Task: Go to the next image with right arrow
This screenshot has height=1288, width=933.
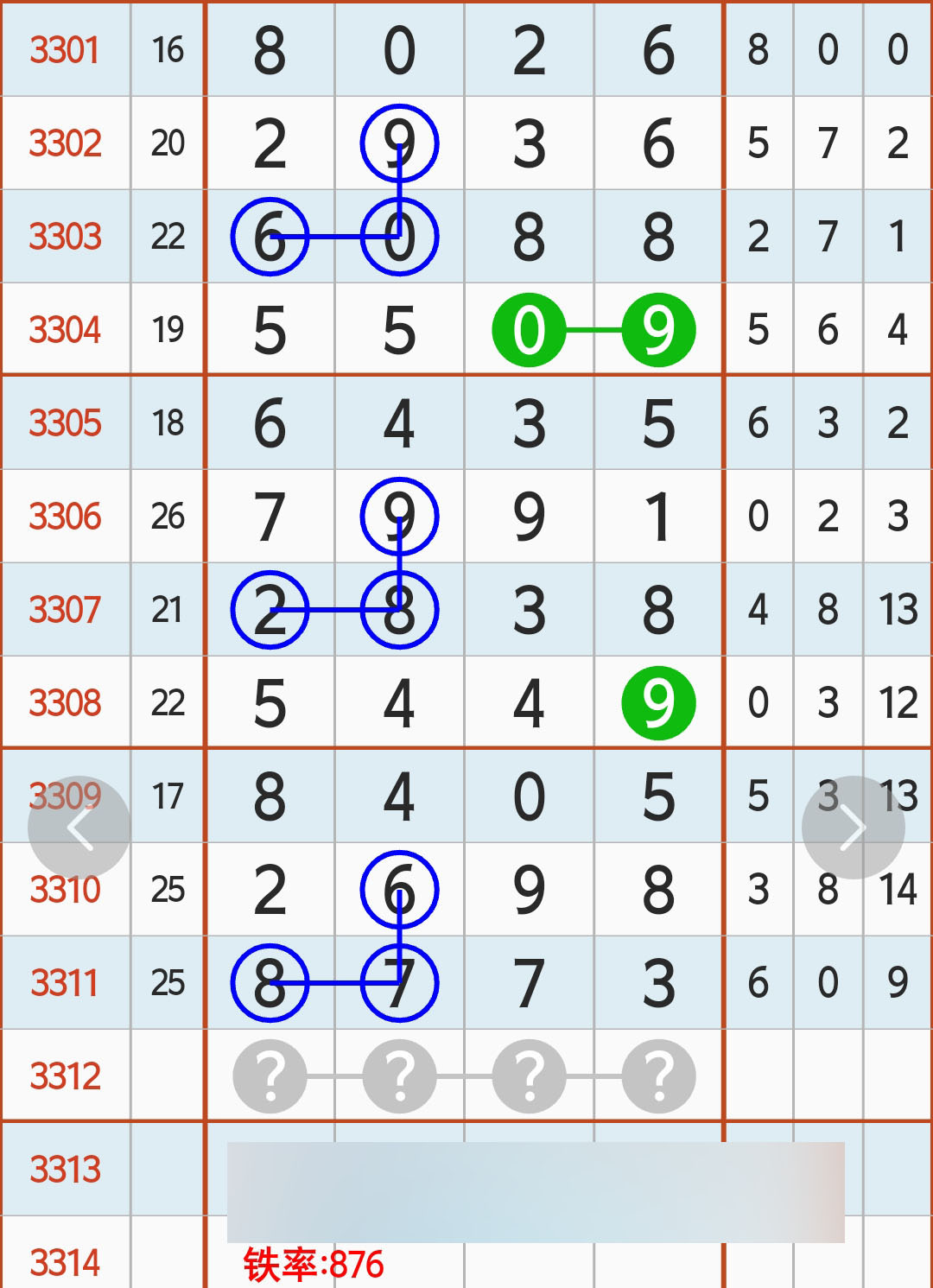Action: (853, 828)
